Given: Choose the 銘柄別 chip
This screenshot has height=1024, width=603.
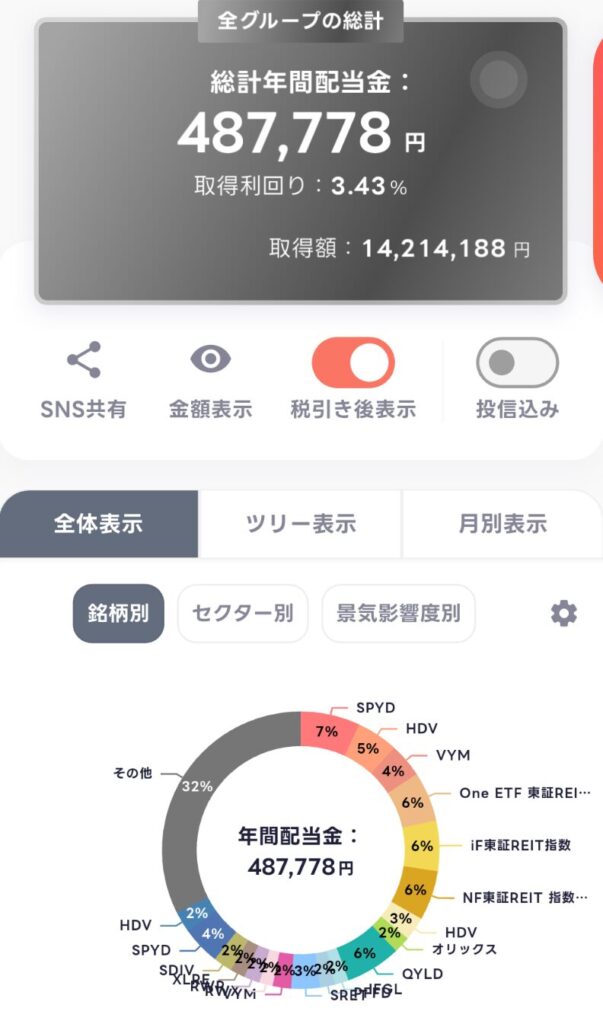Looking at the screenshot, I should [x=118, y=613].
